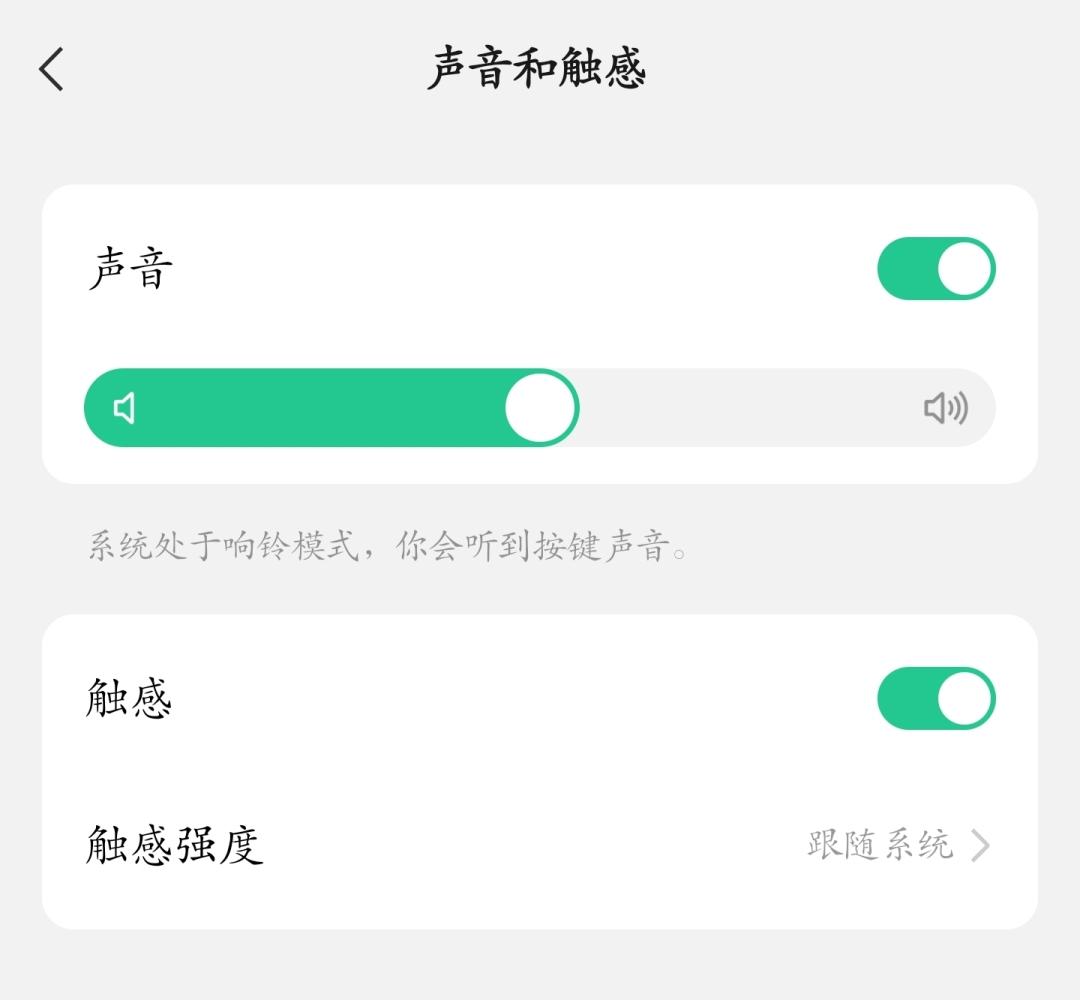This screenshot has width=1080, height=1000.
Task: Turn off the 声音 switch
Action: [x=936, y=269]
